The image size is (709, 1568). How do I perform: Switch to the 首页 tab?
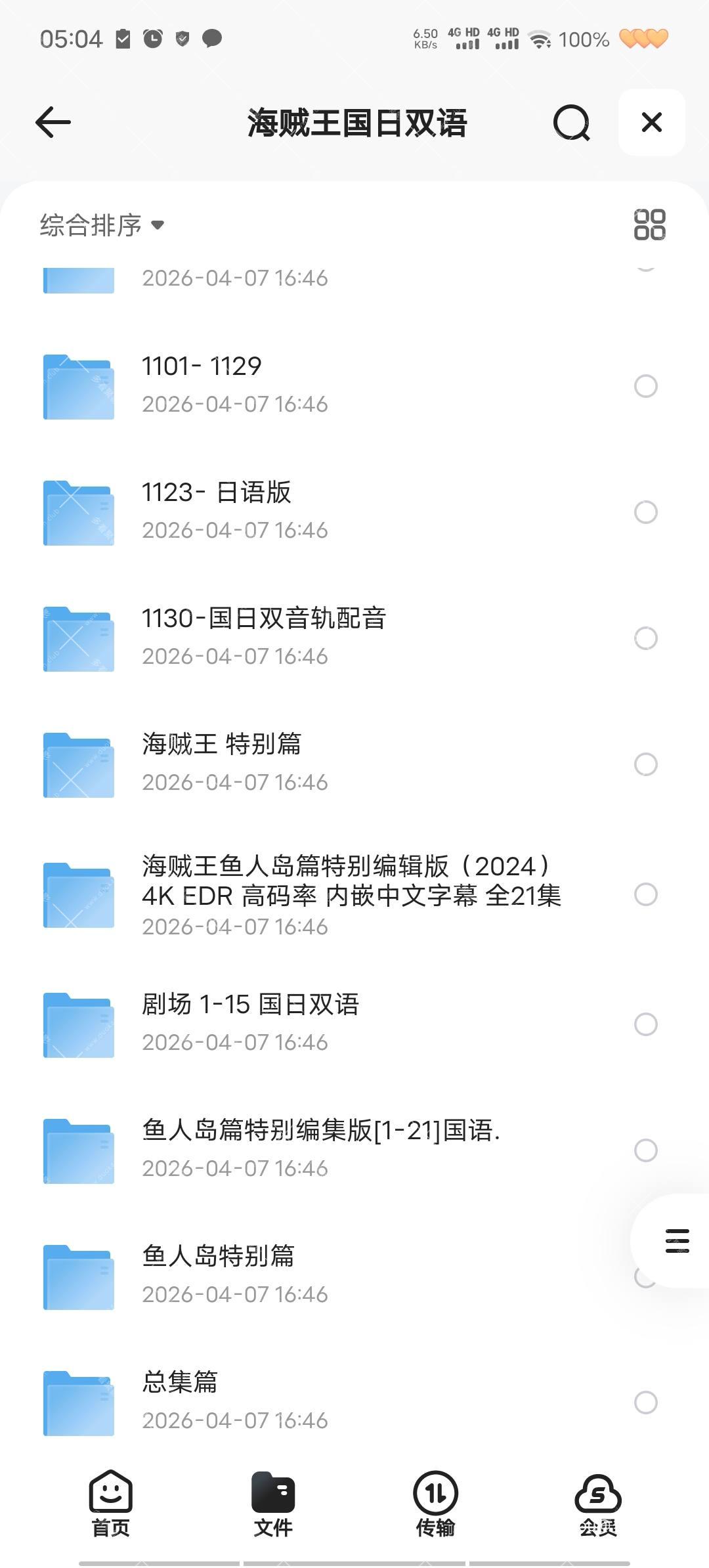click(x=110, y=1505)
